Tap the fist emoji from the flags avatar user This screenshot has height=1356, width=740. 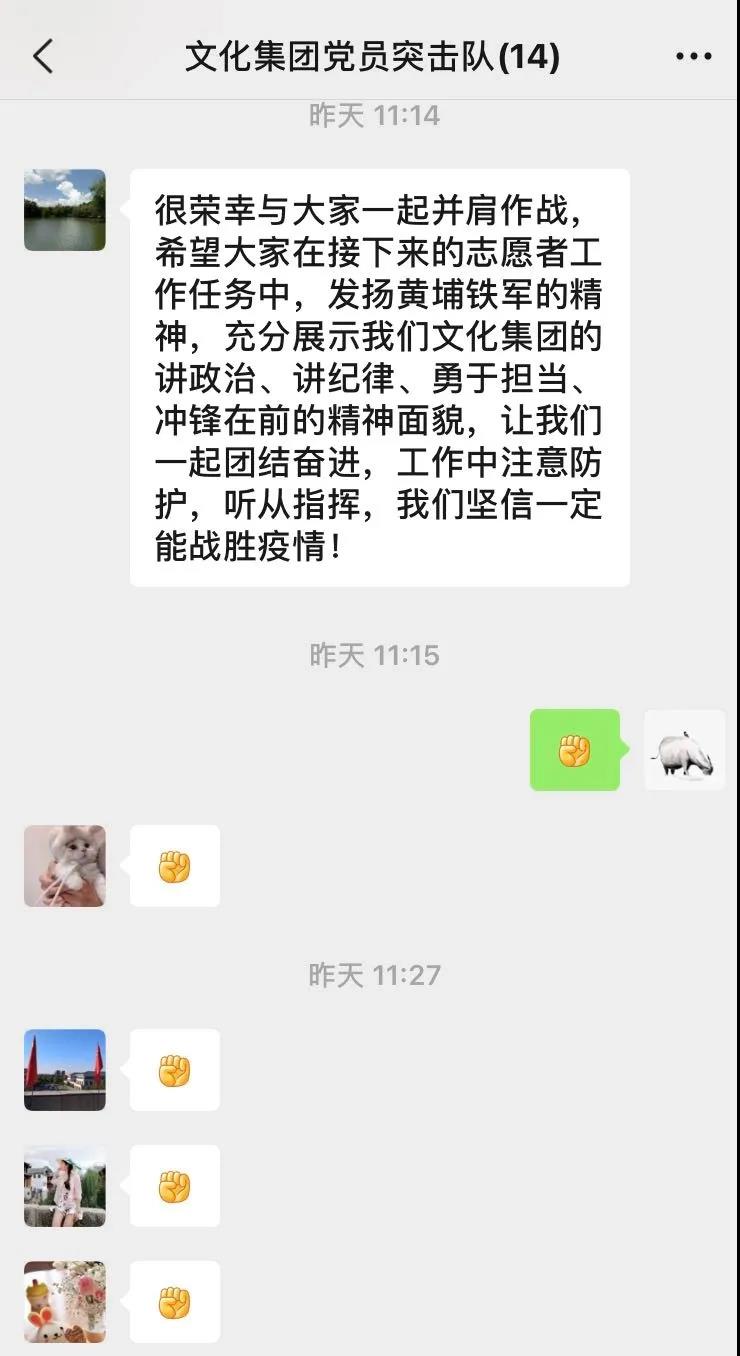pyautogui.click(x=174, y=1069)
